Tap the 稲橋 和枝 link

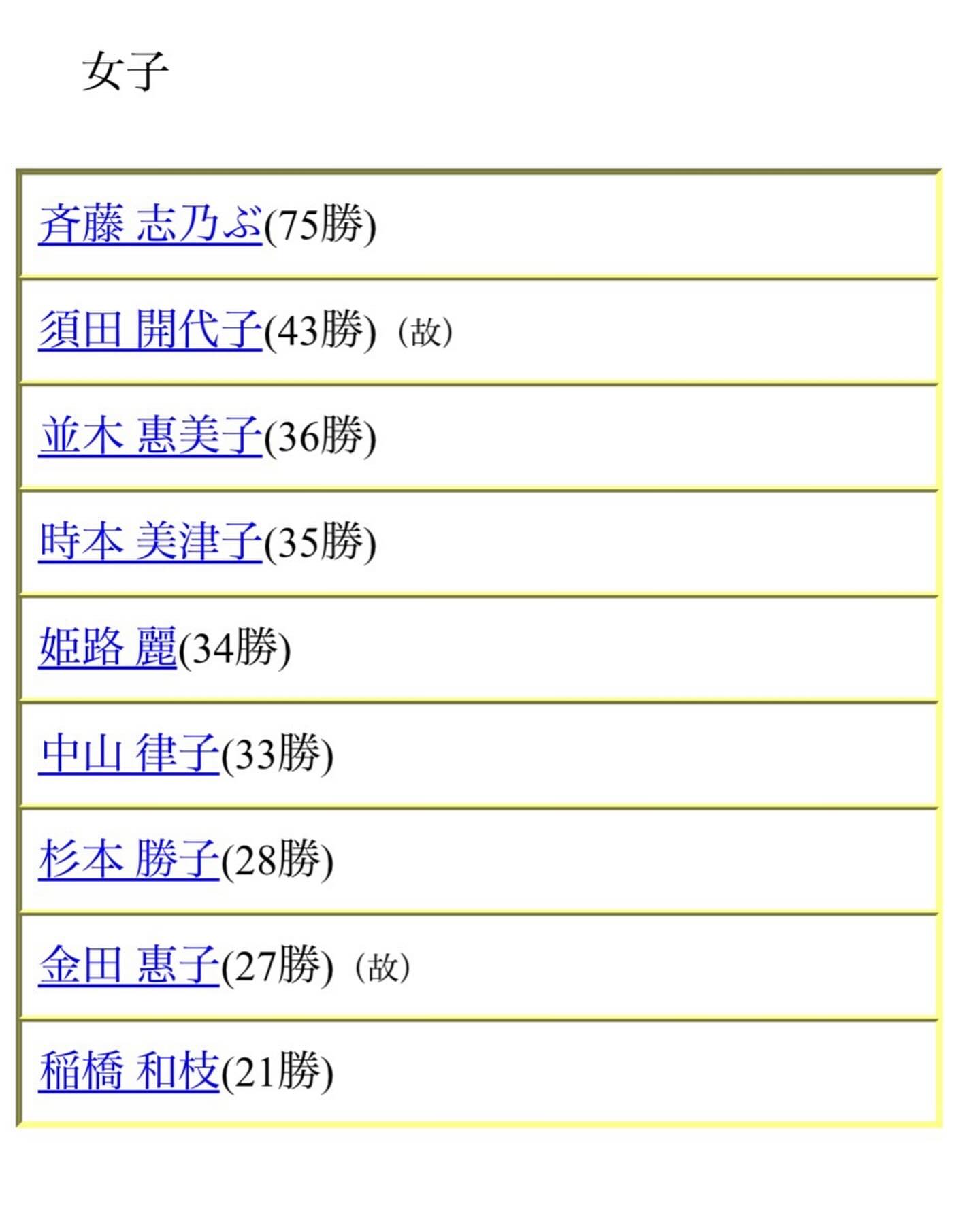pyautogui.click(x=129, y=1070)
